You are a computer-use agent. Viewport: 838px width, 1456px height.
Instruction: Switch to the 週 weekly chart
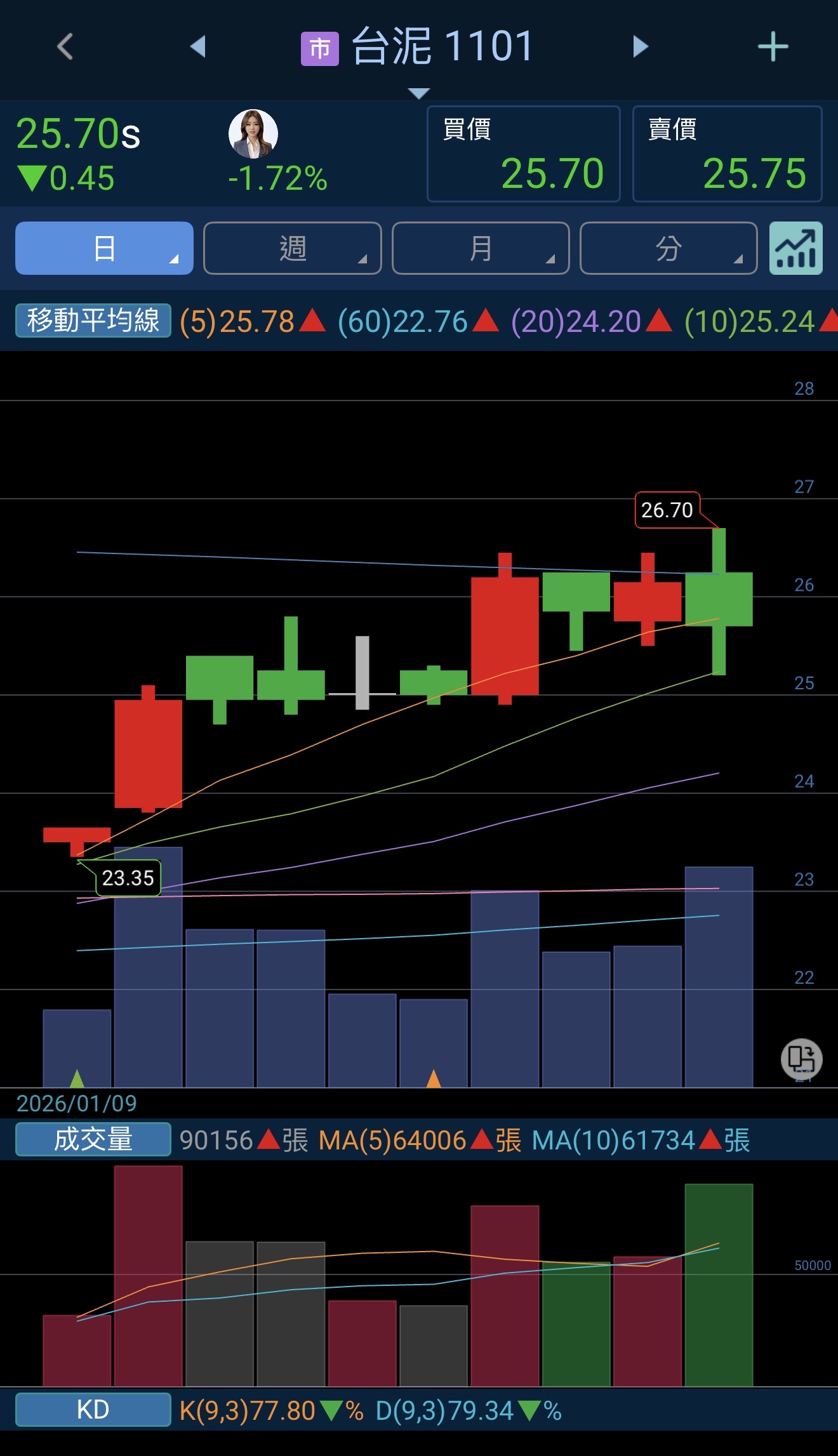pos(292,248)
